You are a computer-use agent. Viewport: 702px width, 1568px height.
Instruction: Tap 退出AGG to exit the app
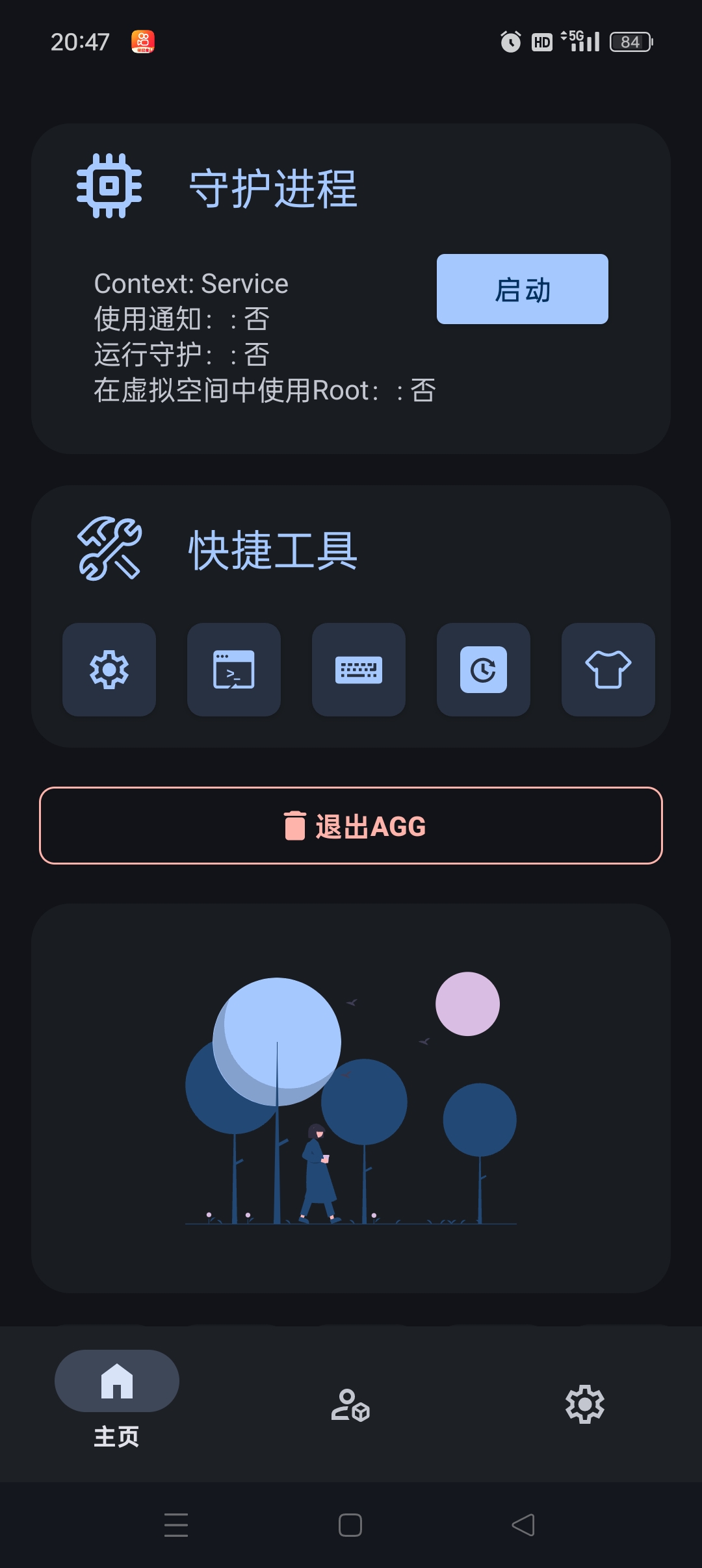[x=351, y=826]
